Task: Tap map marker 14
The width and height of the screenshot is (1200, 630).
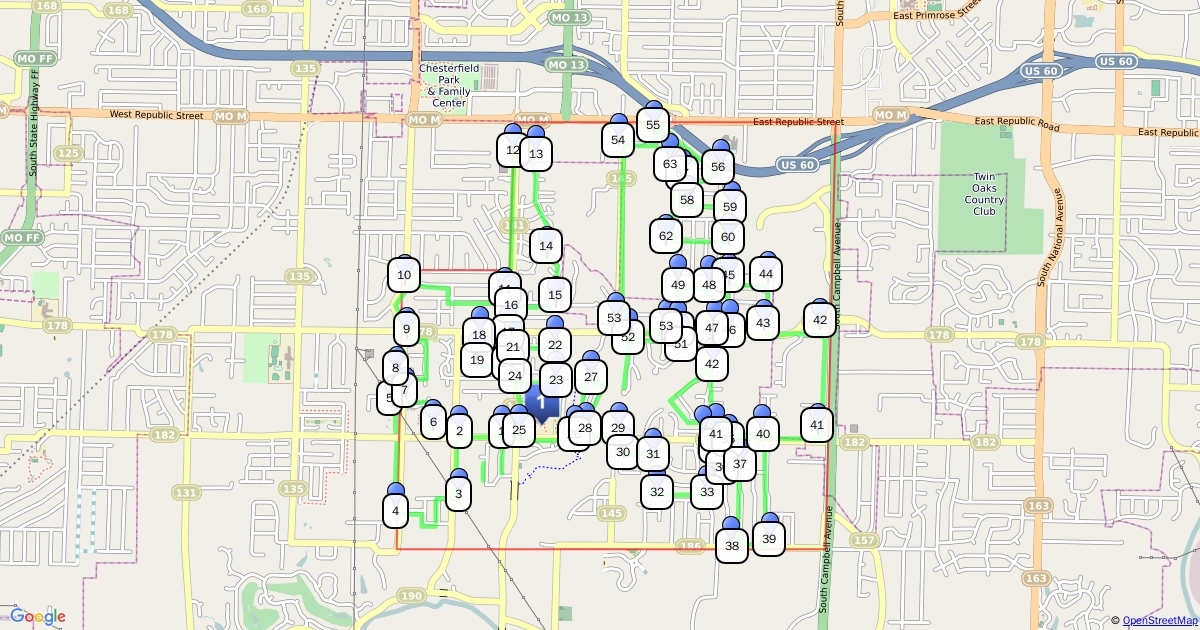Action: pos(546,245)
